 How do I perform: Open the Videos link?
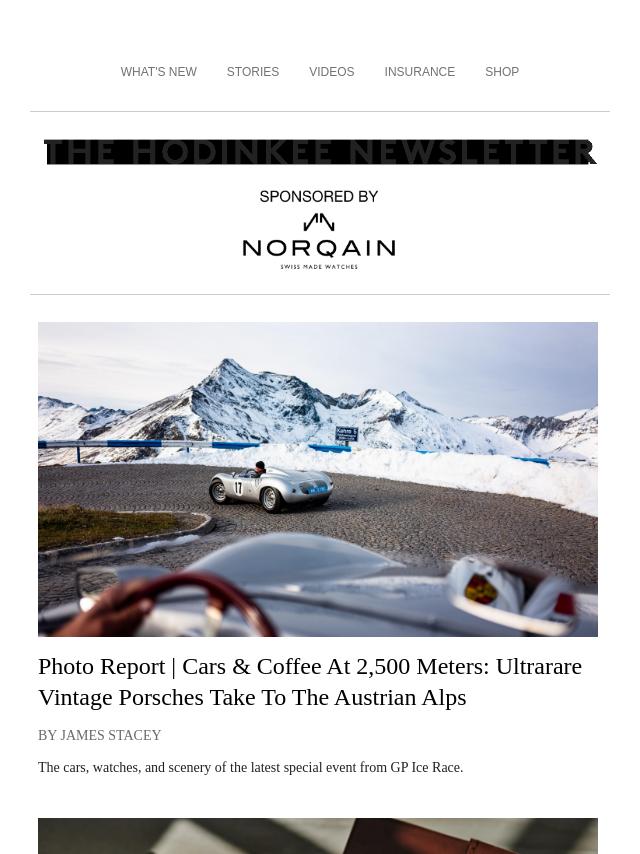(x=331, y=72)
